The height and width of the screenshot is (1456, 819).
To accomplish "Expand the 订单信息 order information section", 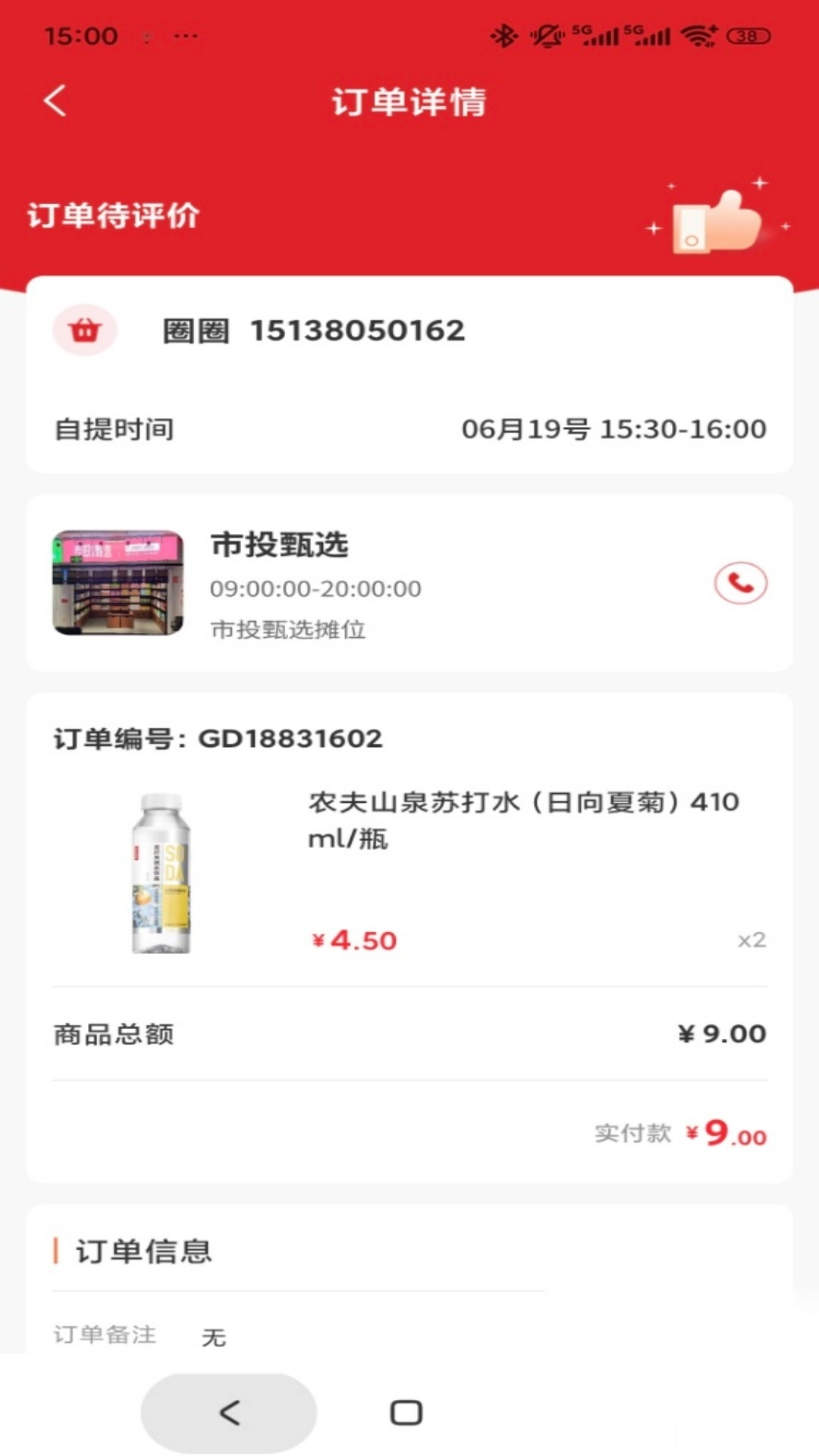I will [x=144, y=1252].
